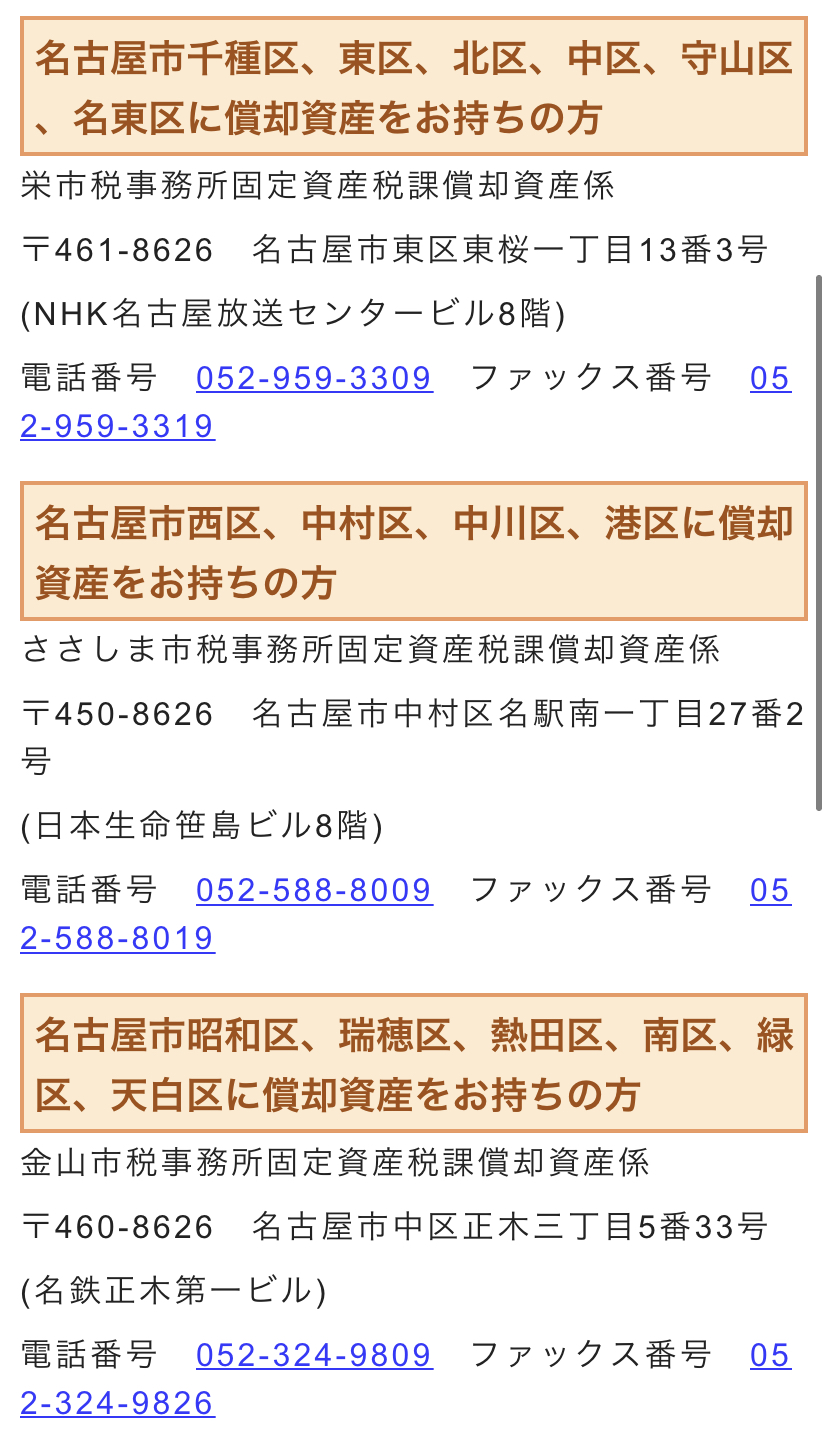The width and height of the screenshot is (828, 1448).
Task: Call Kanayama office at 052-324-9809
Action: (314, 1355)
